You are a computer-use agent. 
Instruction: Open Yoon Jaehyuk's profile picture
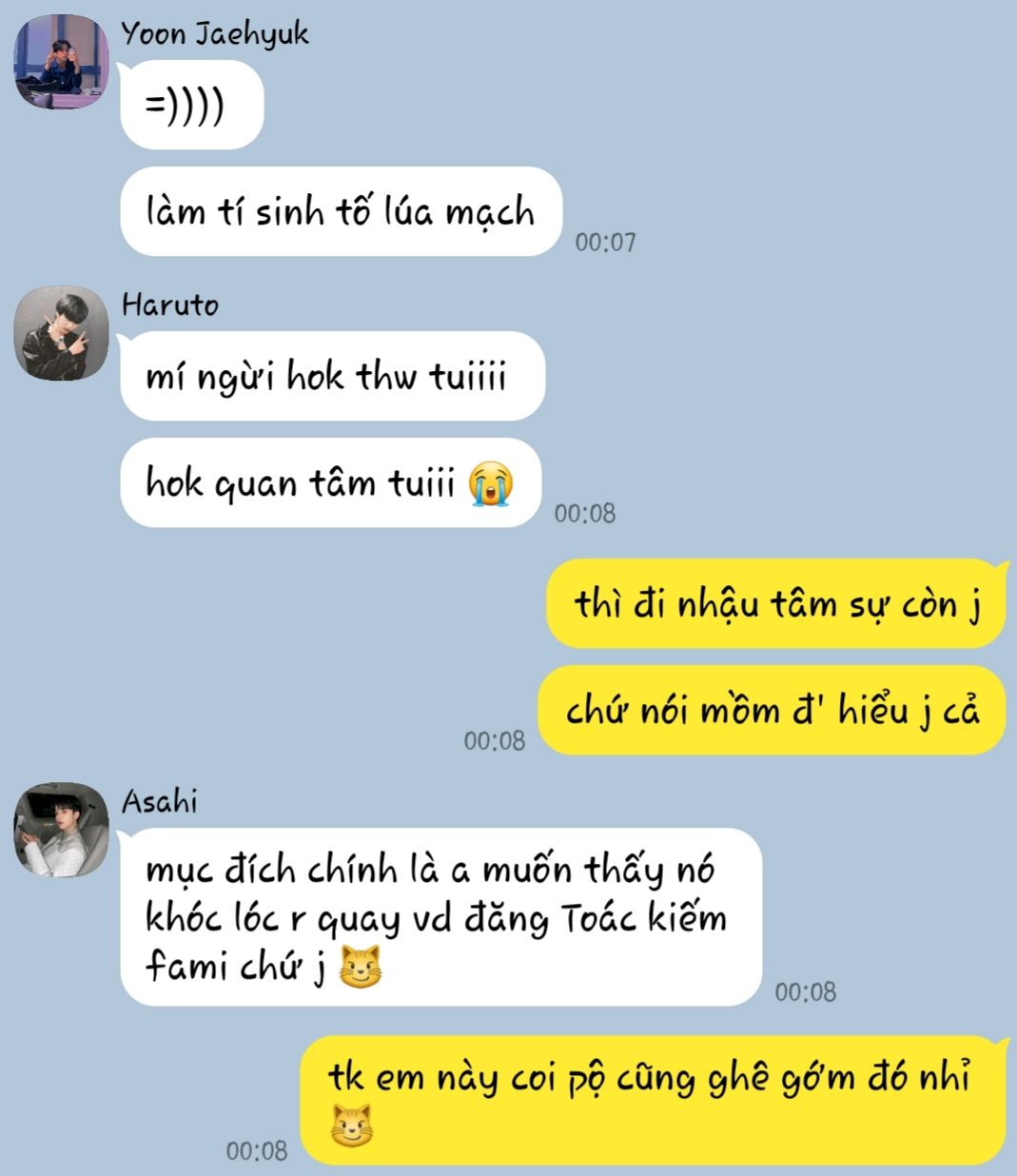click(61, 62)
